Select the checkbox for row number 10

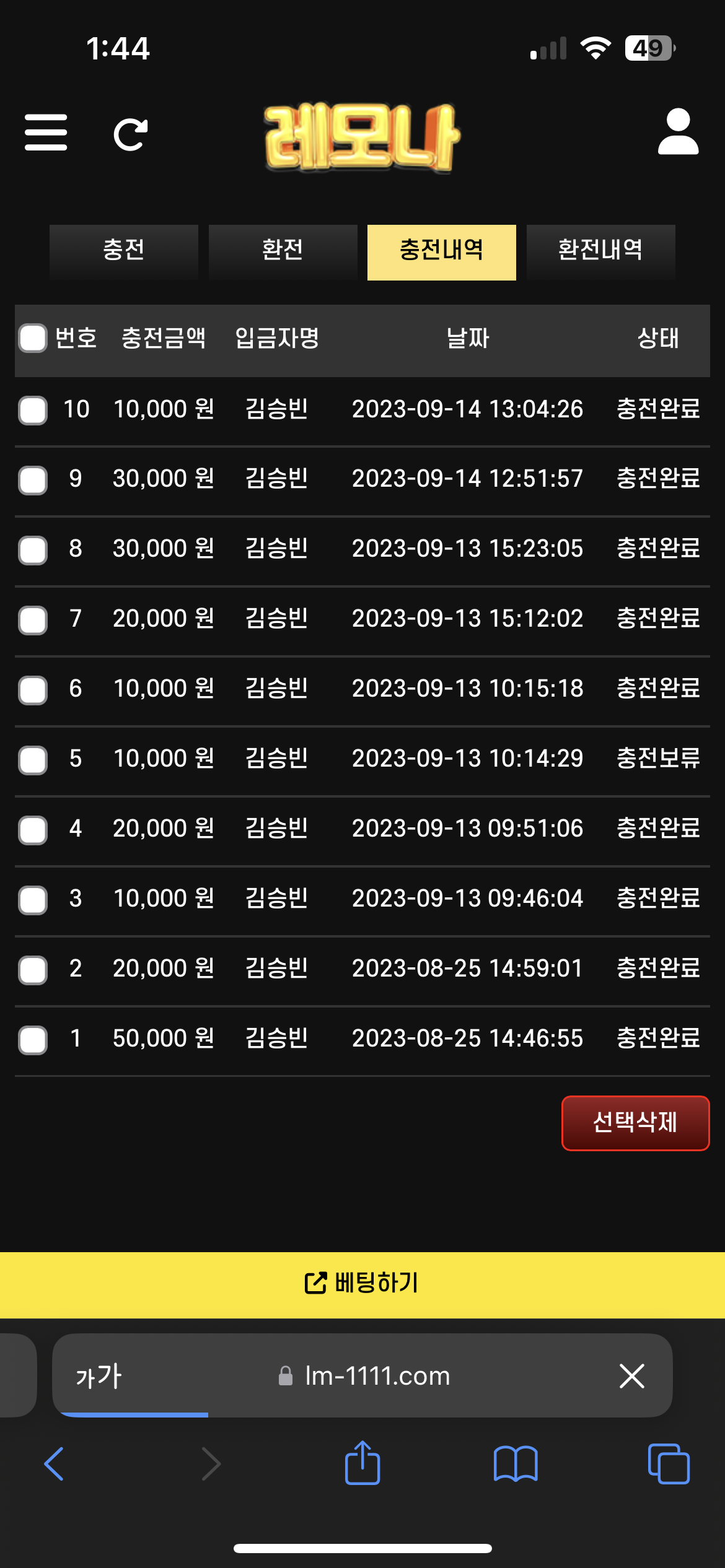pyautogui.click(x=33, y=411)
